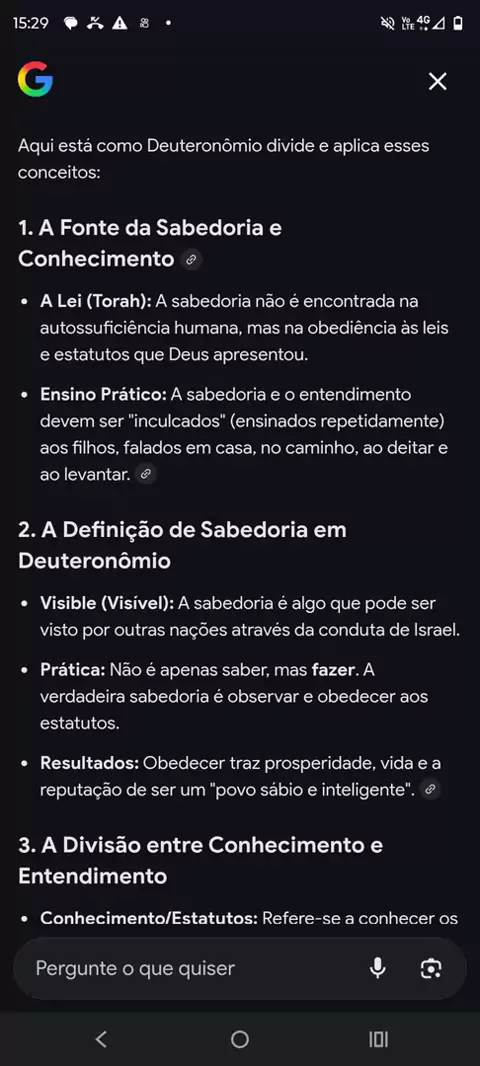
Task: Open source link beside 'Fonte da Sabedoria e Conhecimento'
Action: click(192, 259)
